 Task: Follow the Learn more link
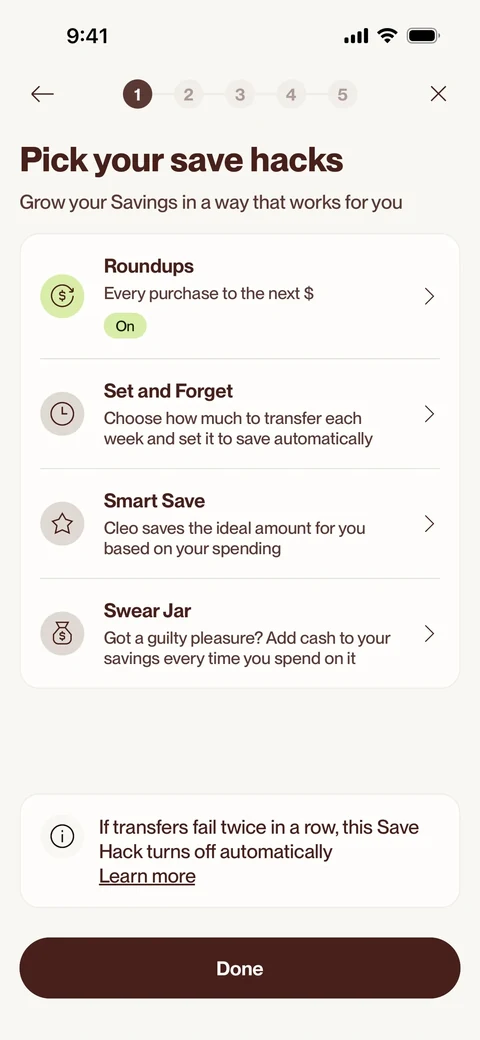(x=147, y=876)
